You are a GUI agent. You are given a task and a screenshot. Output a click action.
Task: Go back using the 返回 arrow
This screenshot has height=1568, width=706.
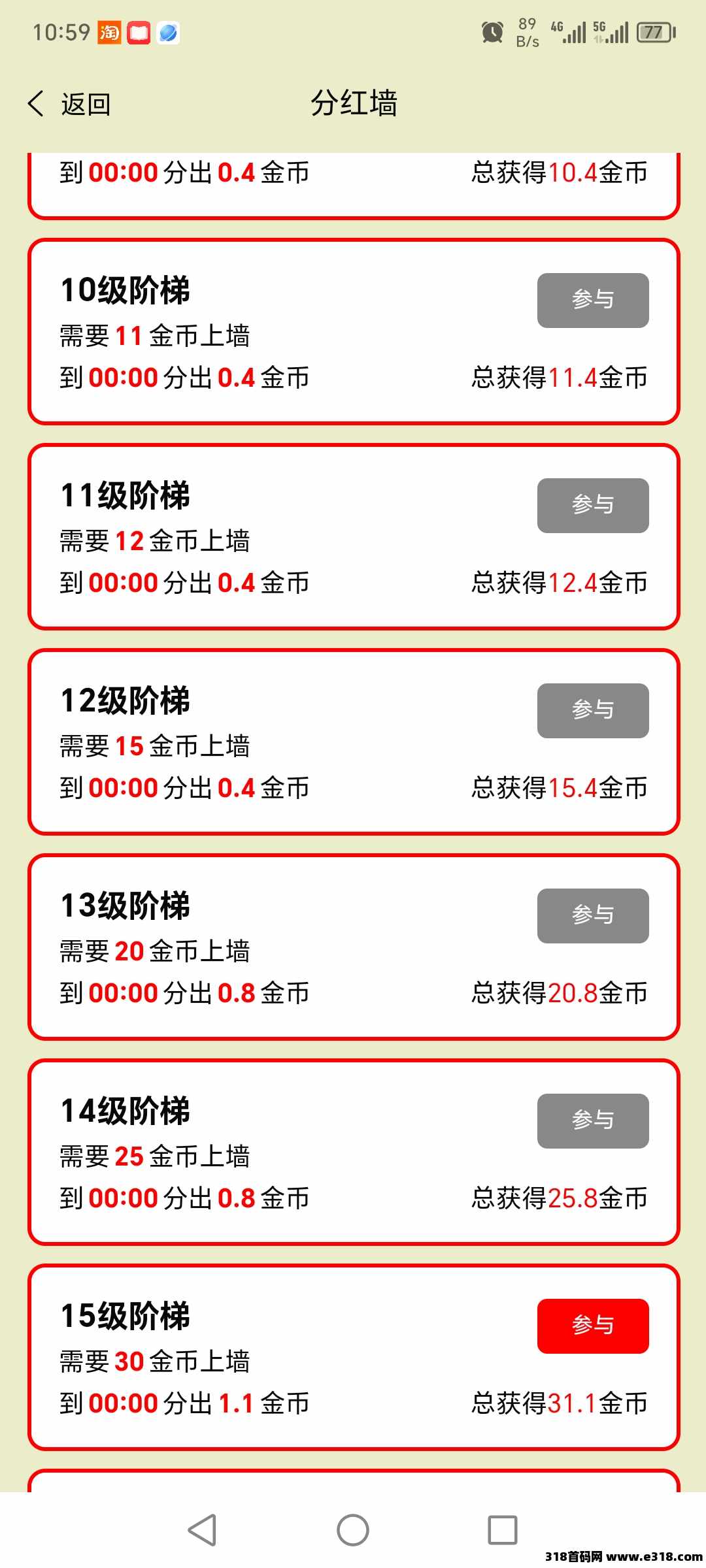pyautogui.click(x=69, y=104)
